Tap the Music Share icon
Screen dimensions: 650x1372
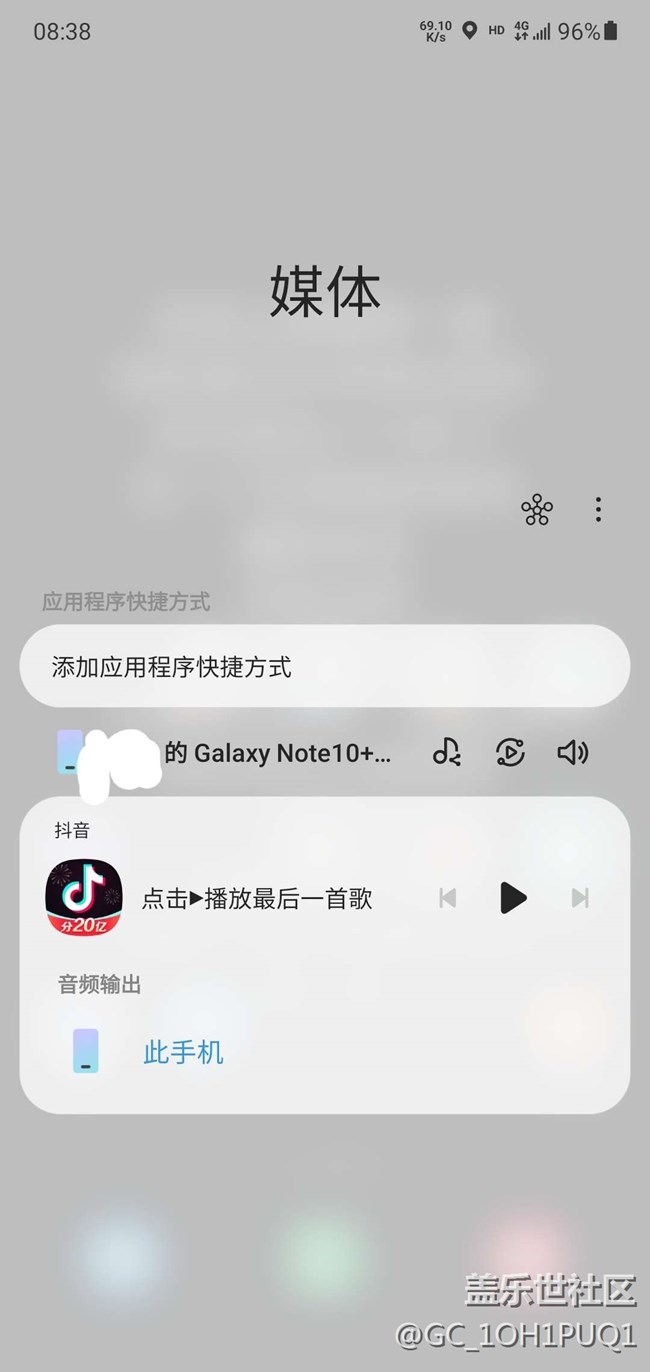pos(447,752)
